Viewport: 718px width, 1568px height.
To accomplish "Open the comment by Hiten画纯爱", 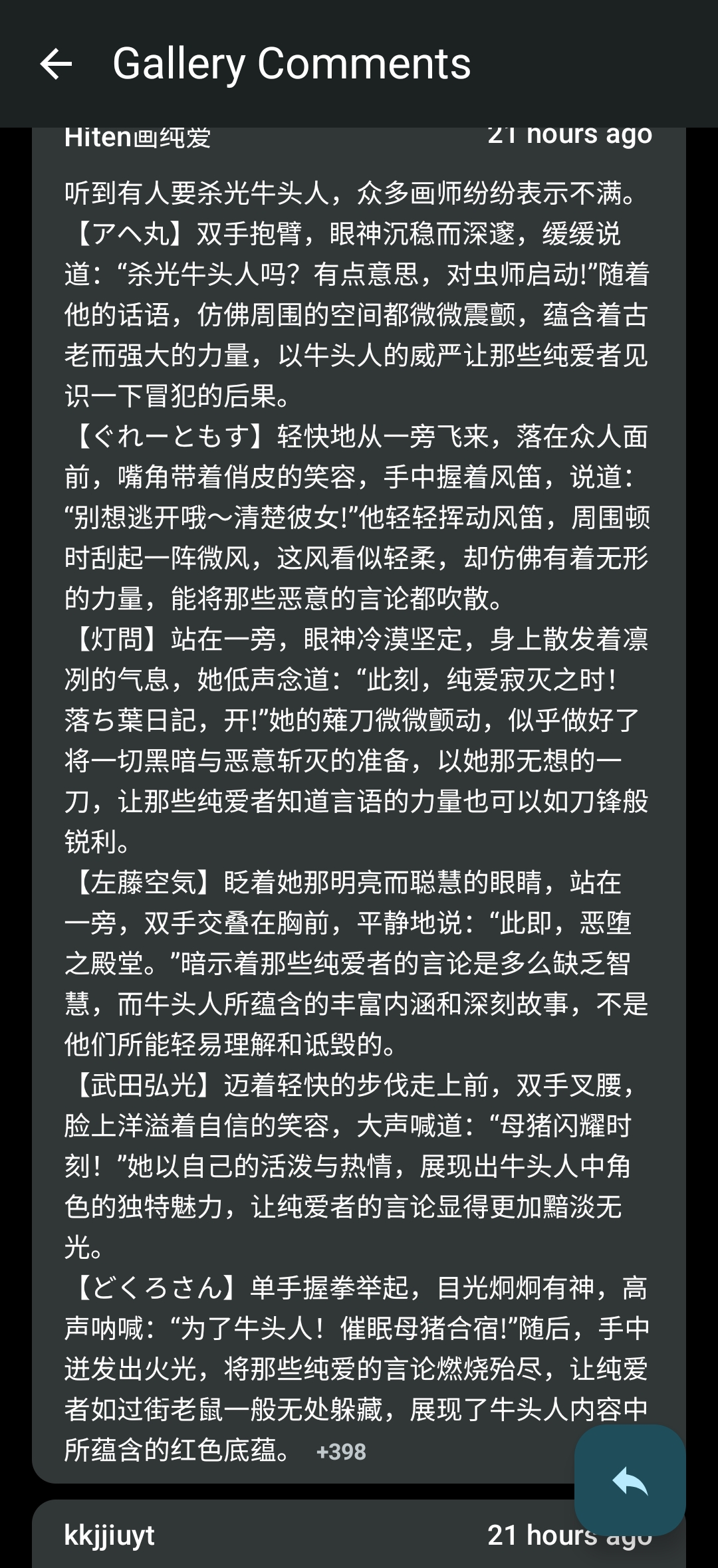I will [x=357, y=798].
